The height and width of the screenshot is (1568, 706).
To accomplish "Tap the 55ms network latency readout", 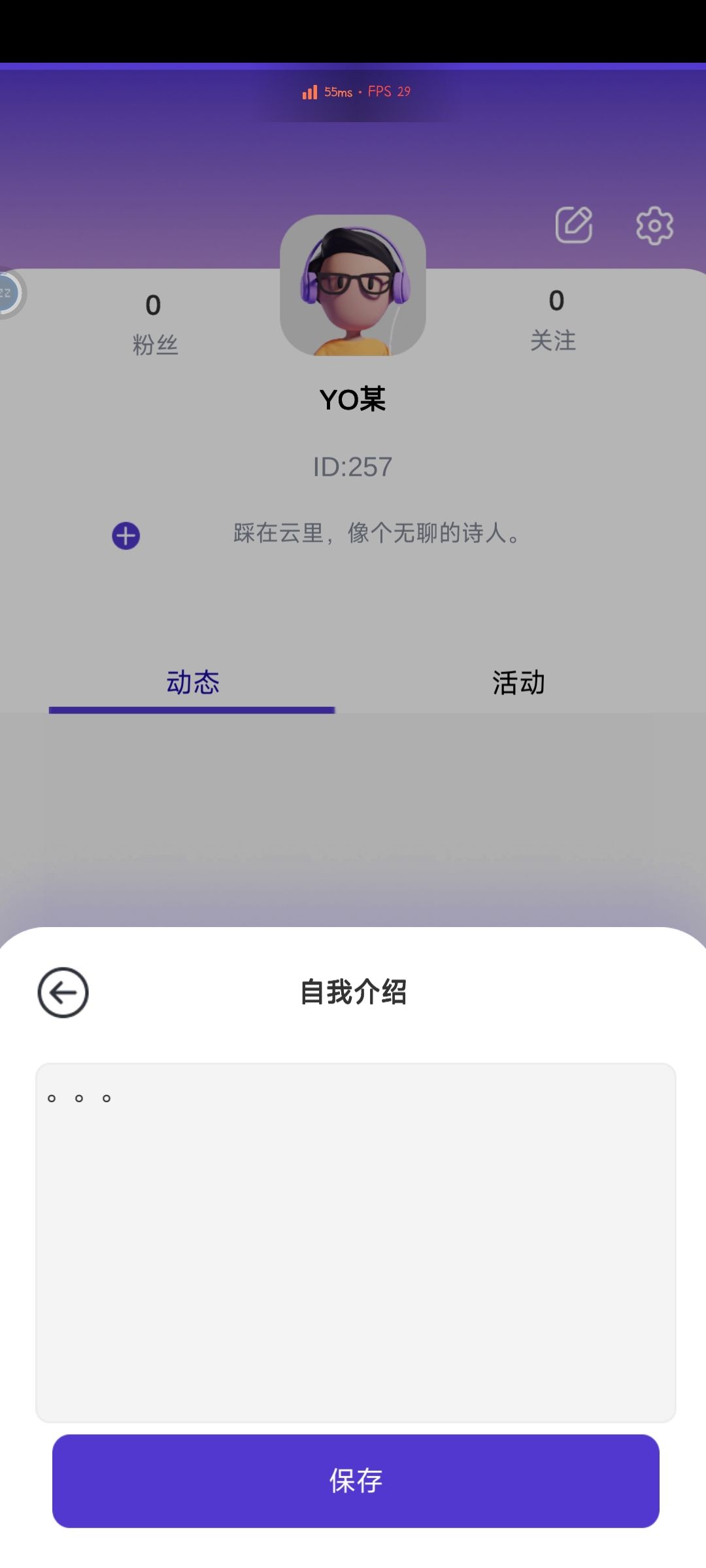I will (x=340, y=92).
